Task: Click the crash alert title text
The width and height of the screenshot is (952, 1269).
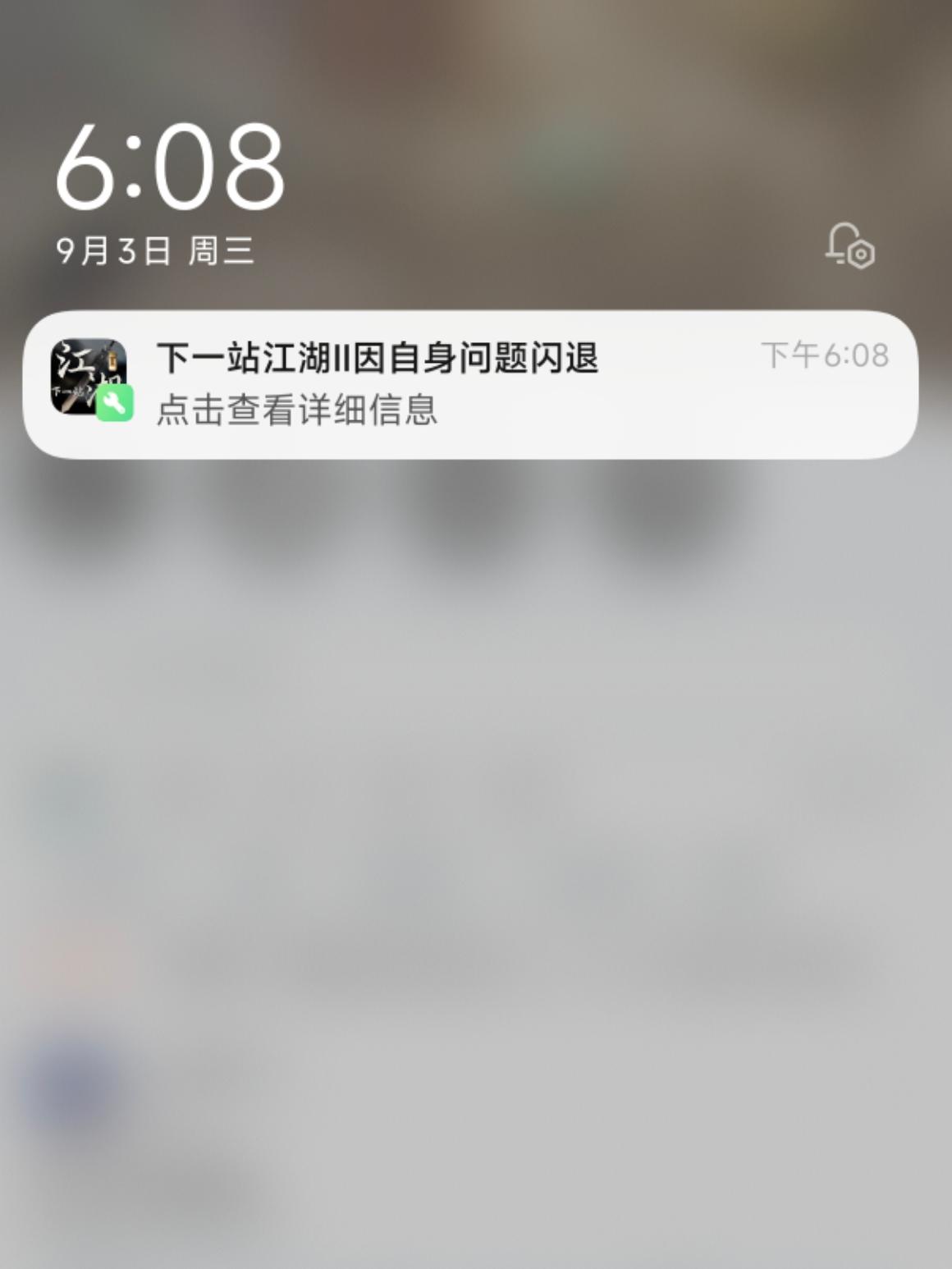Action: pos(378,359)
